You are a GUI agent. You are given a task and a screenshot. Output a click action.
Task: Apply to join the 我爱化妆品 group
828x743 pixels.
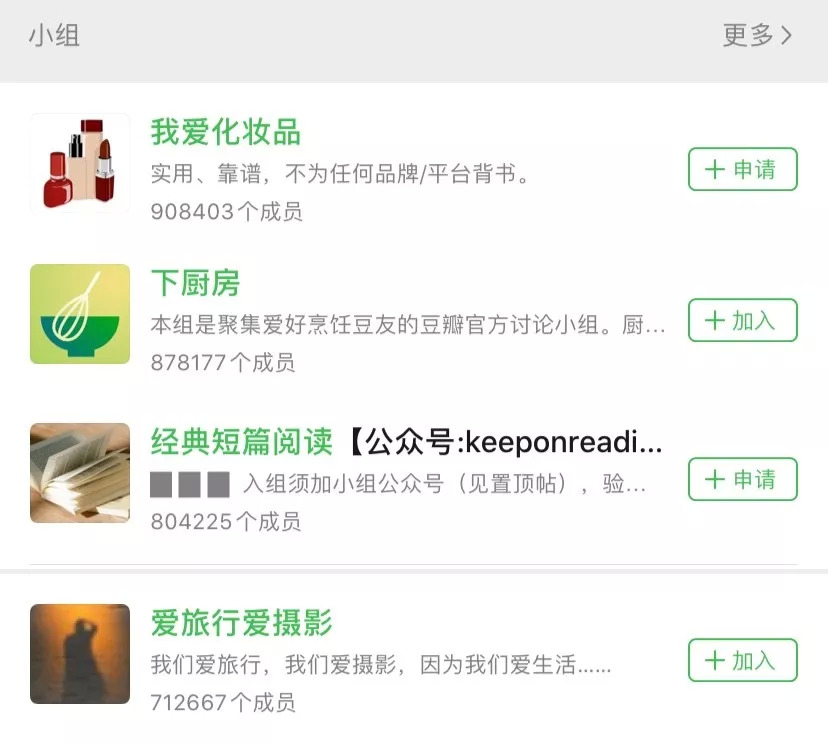(742, 170)
